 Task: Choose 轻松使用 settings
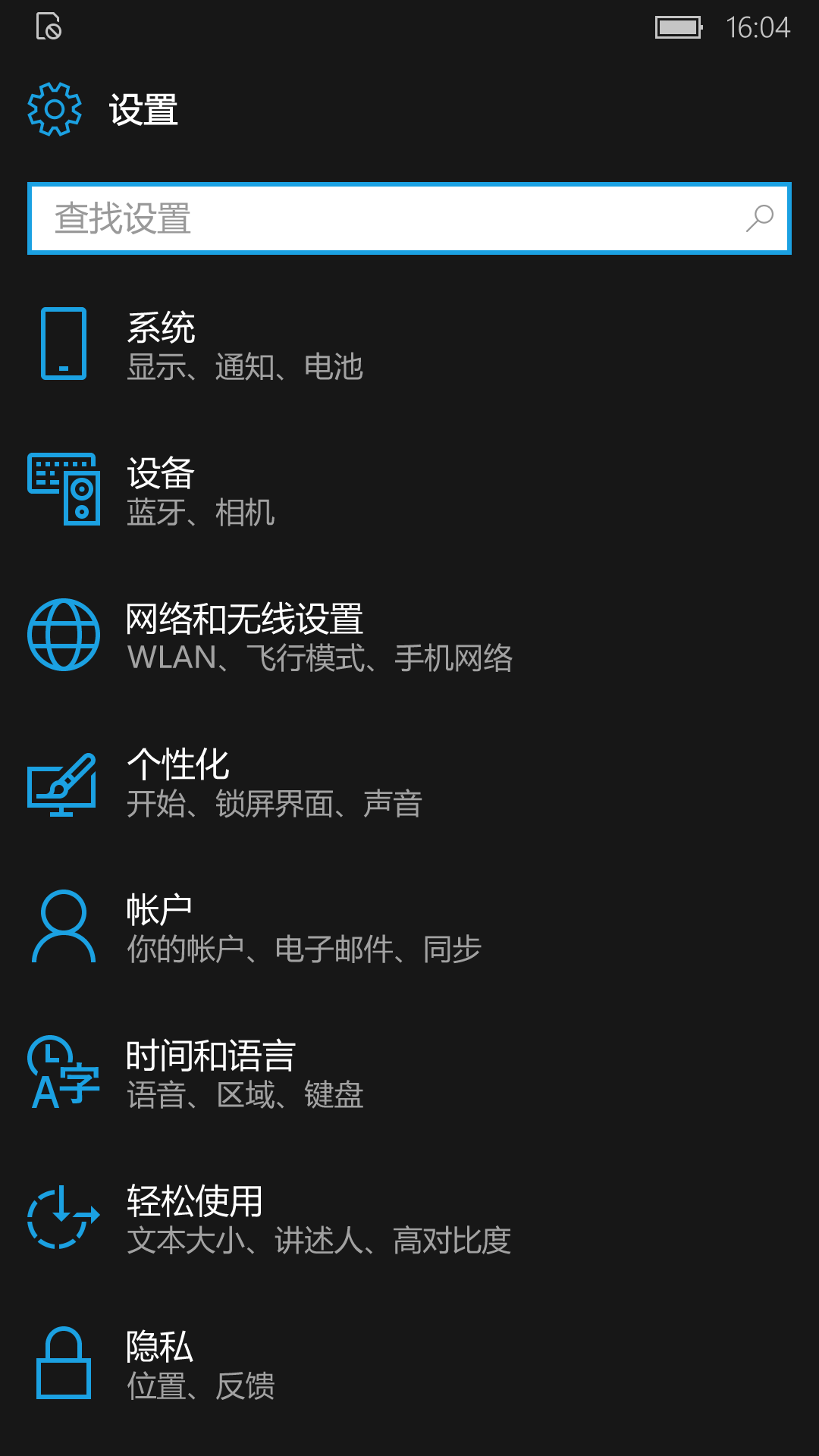coord(409,1218)
